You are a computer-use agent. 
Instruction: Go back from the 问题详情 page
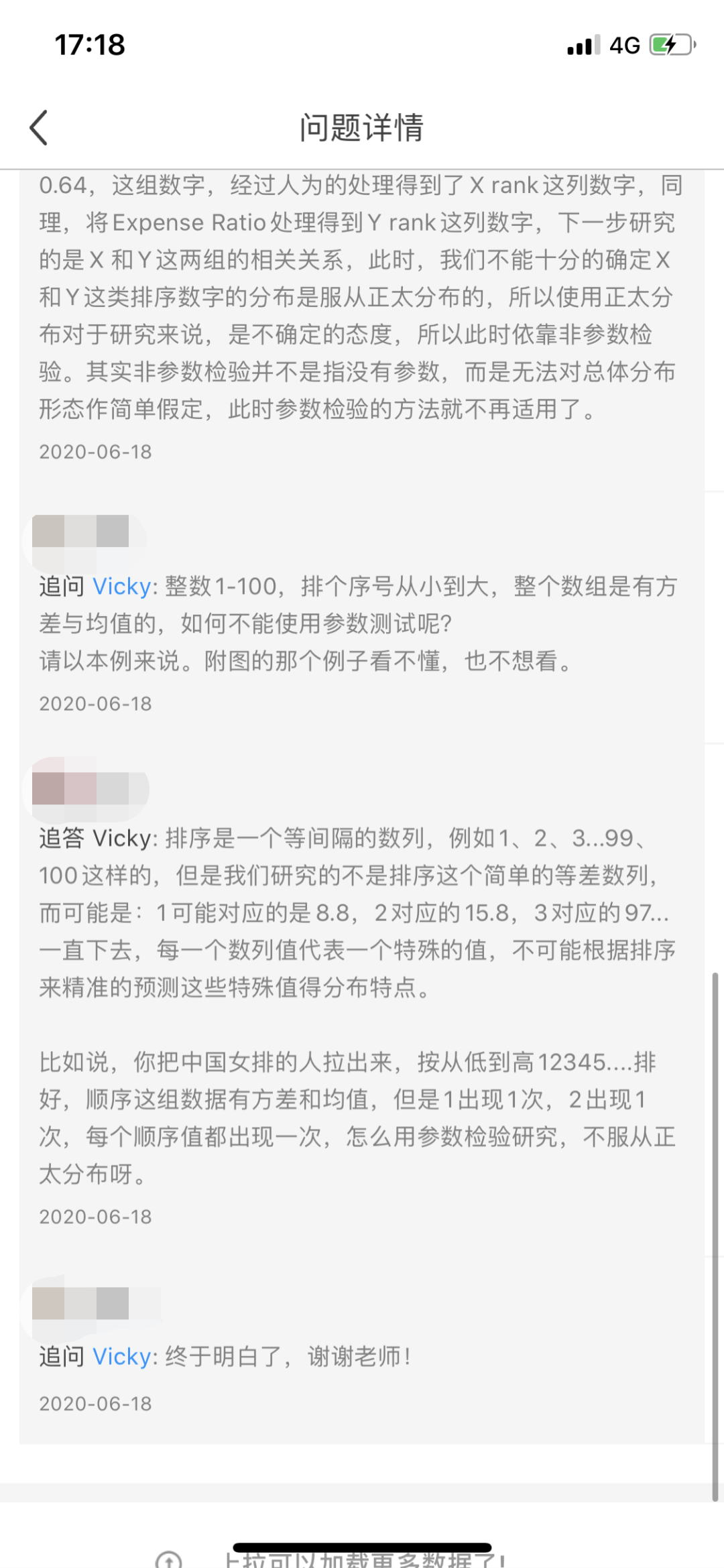pyautogui.click(x=39, y=127)
